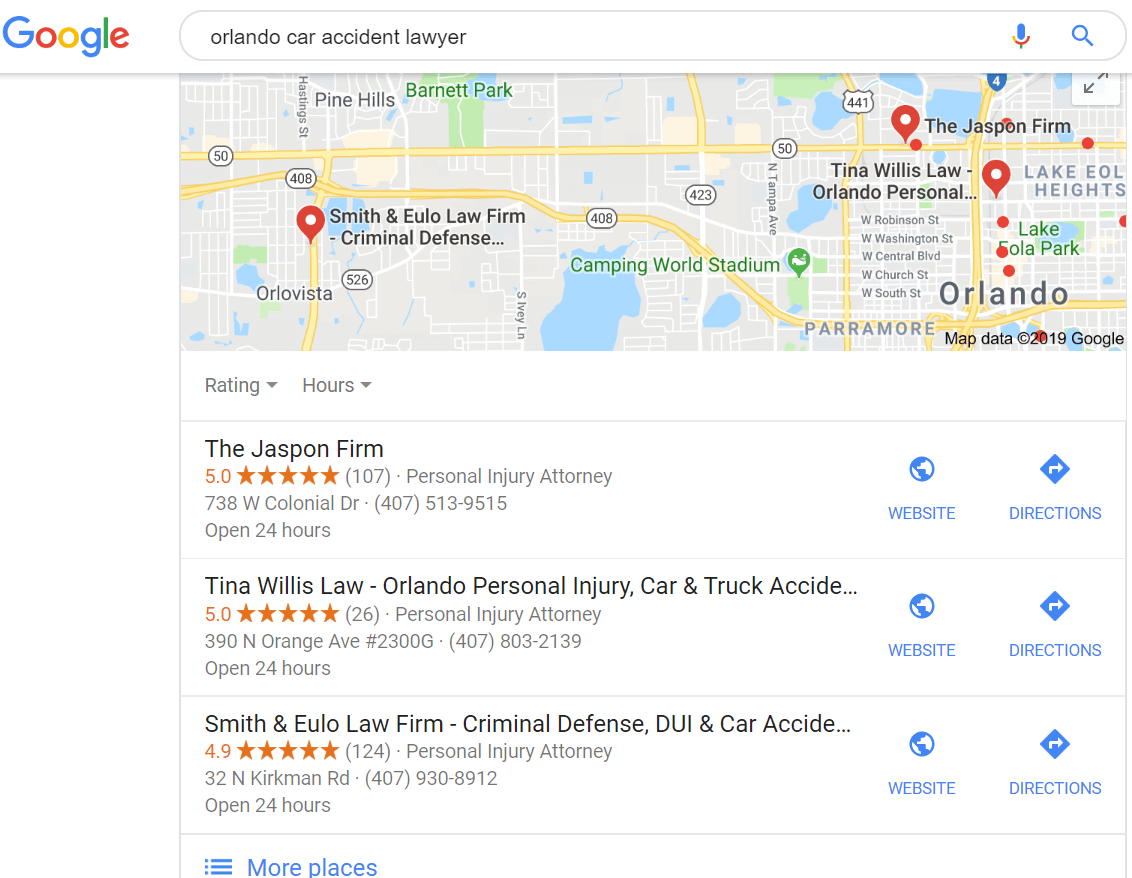Open the Rating filter dropdown
Image resolution: width=1132 pixels, height=878 pixels.
(241, 386)
